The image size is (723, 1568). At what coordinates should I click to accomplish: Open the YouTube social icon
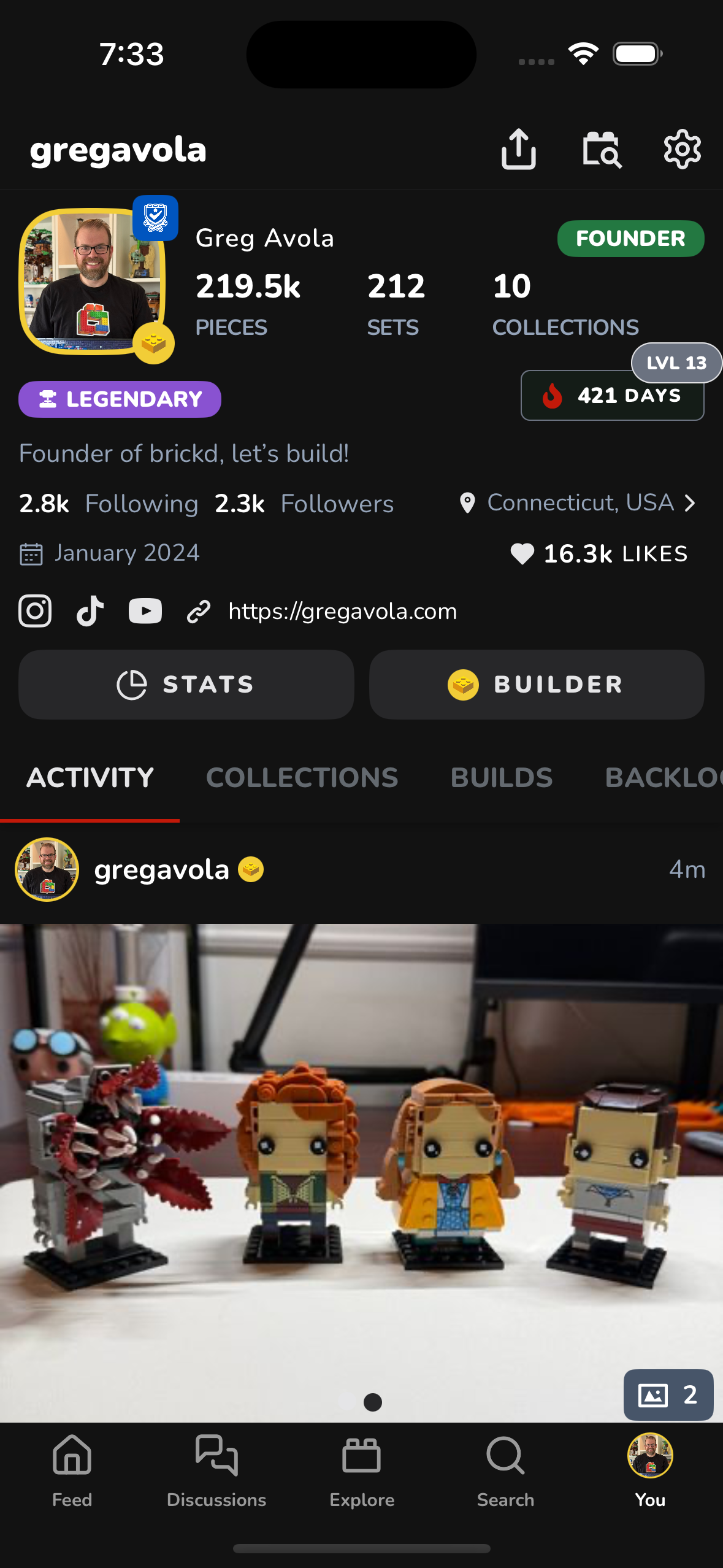[x=145, y=611]
